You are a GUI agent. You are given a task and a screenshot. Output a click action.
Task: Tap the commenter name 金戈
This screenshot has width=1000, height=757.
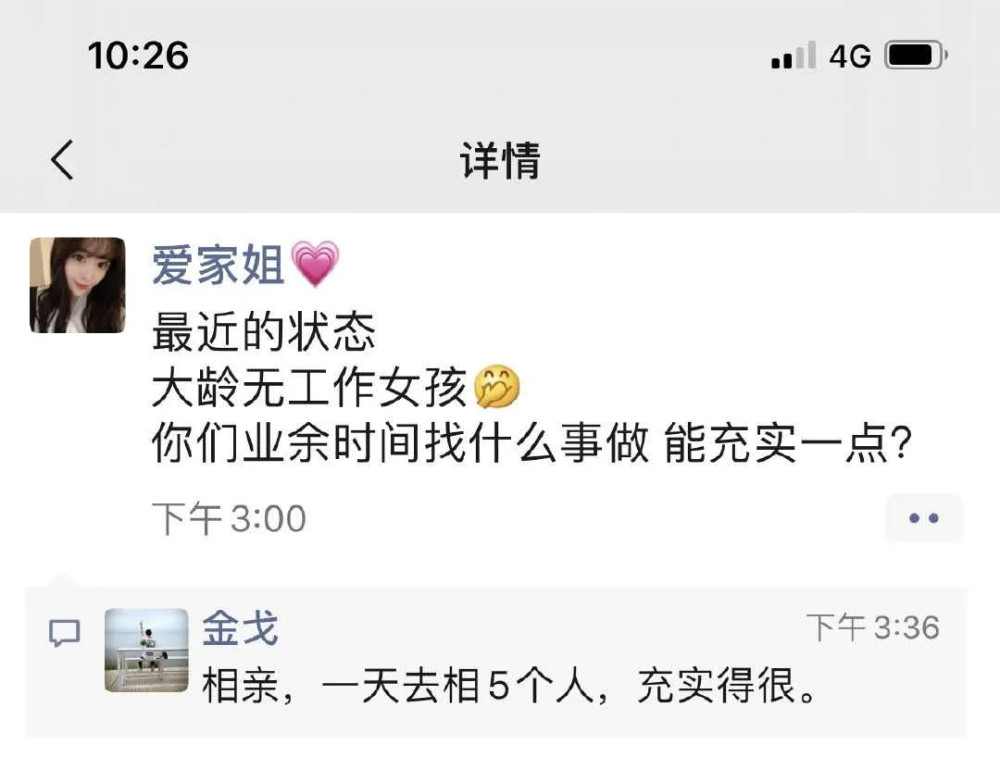(x=240, y=628)
